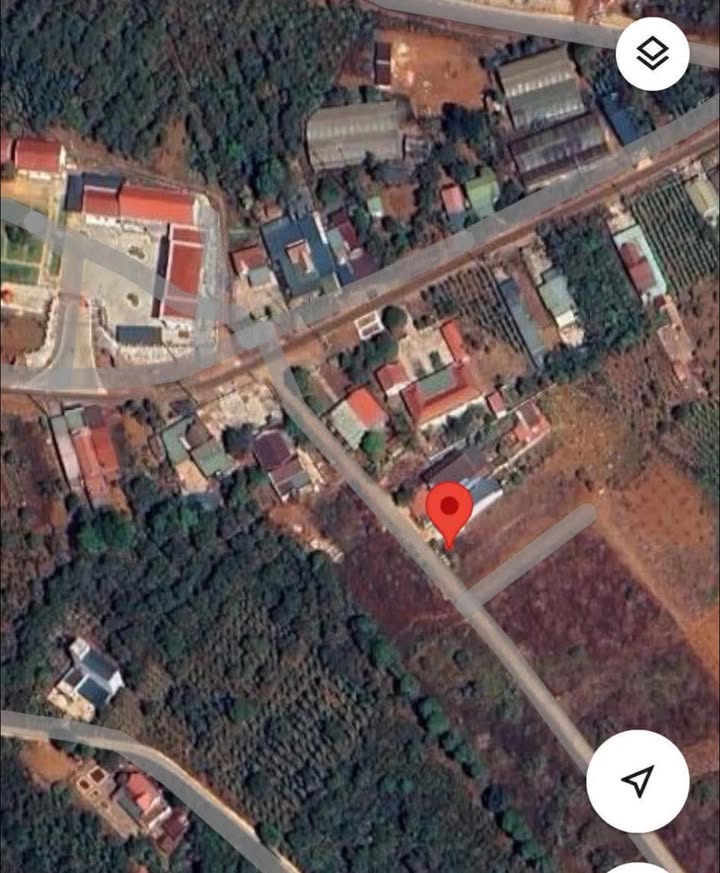Tap the navigation arrow location button

(x=637, y=780)
